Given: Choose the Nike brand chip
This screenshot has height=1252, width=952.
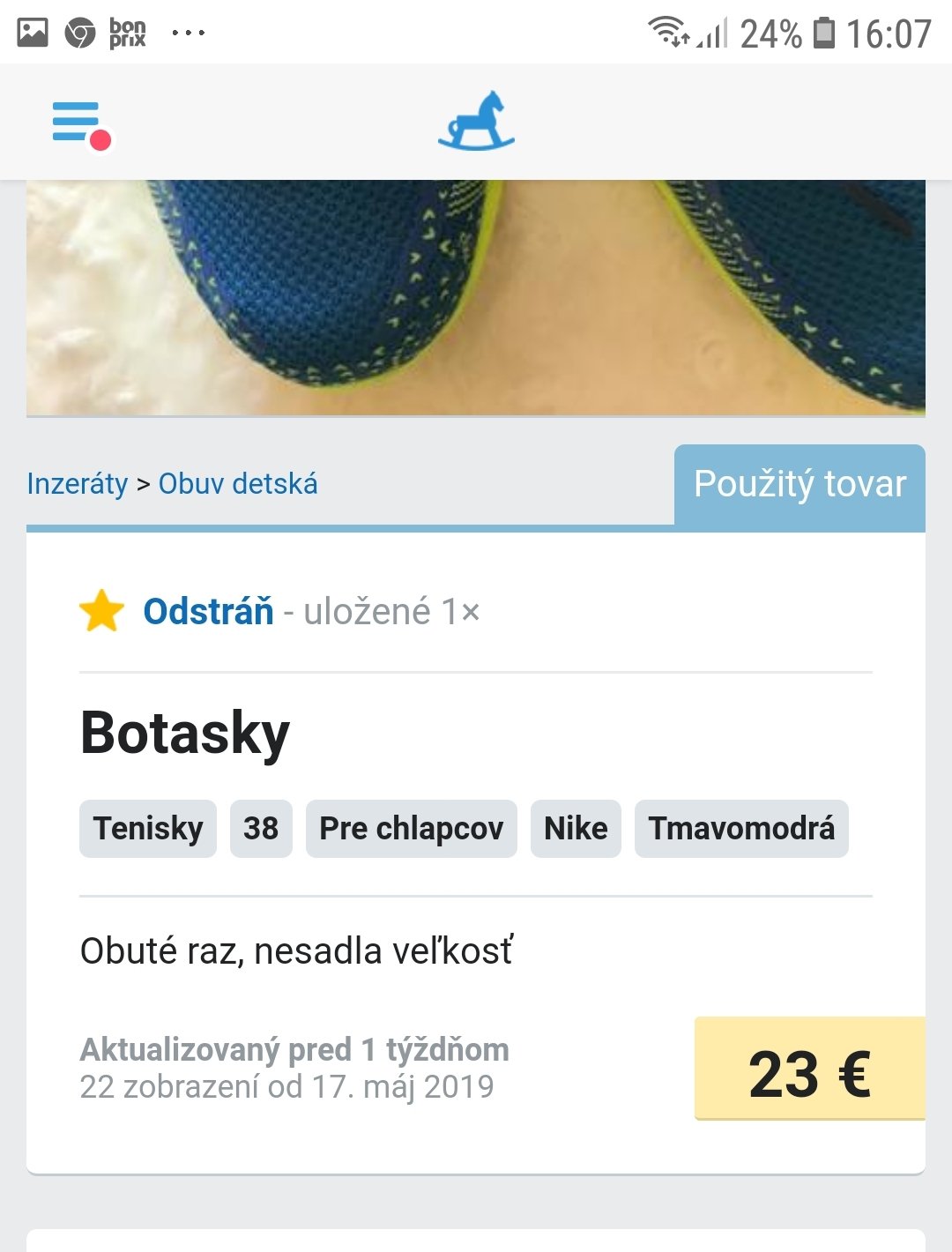Looking at the screenshot, I should (x=576, y=829).
